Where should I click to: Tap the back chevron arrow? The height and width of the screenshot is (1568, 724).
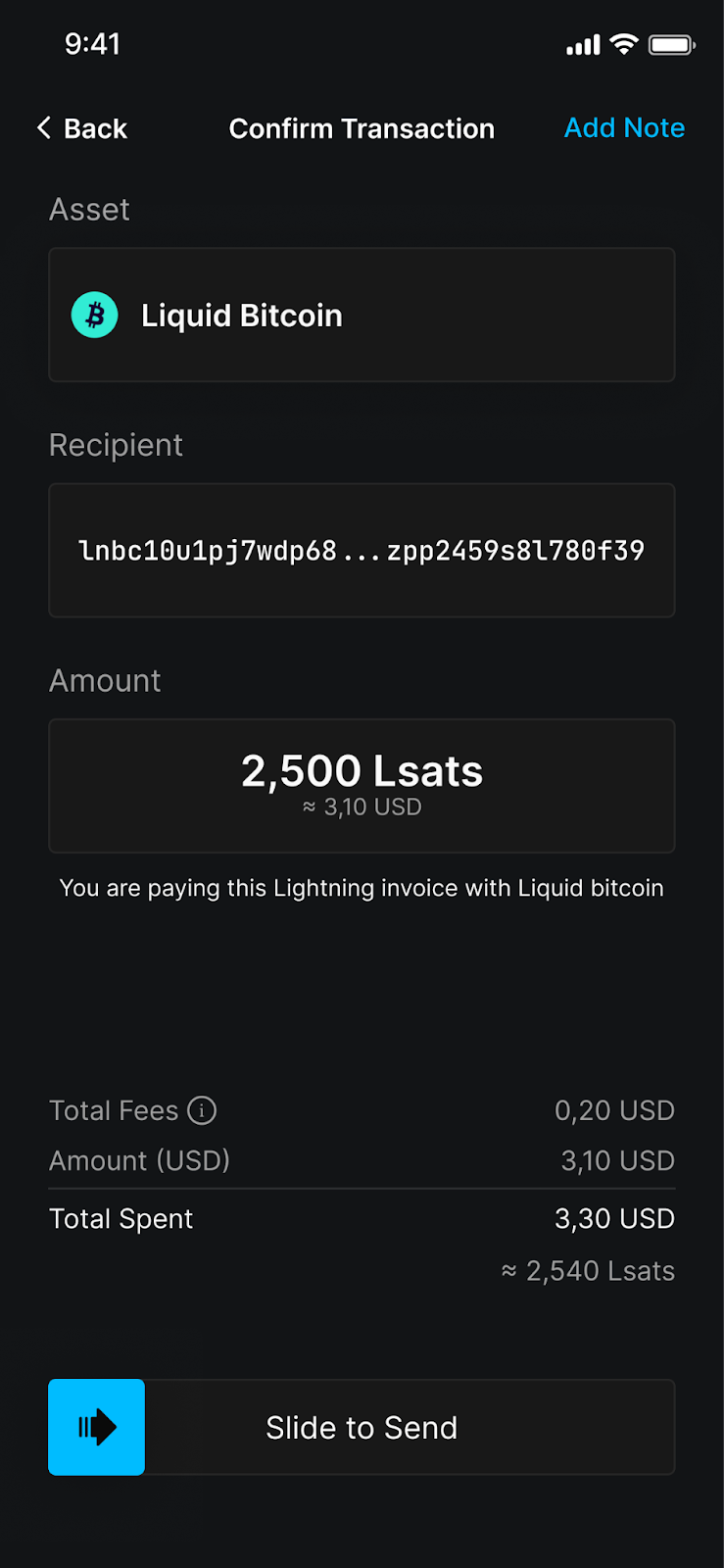click(43, 127)
